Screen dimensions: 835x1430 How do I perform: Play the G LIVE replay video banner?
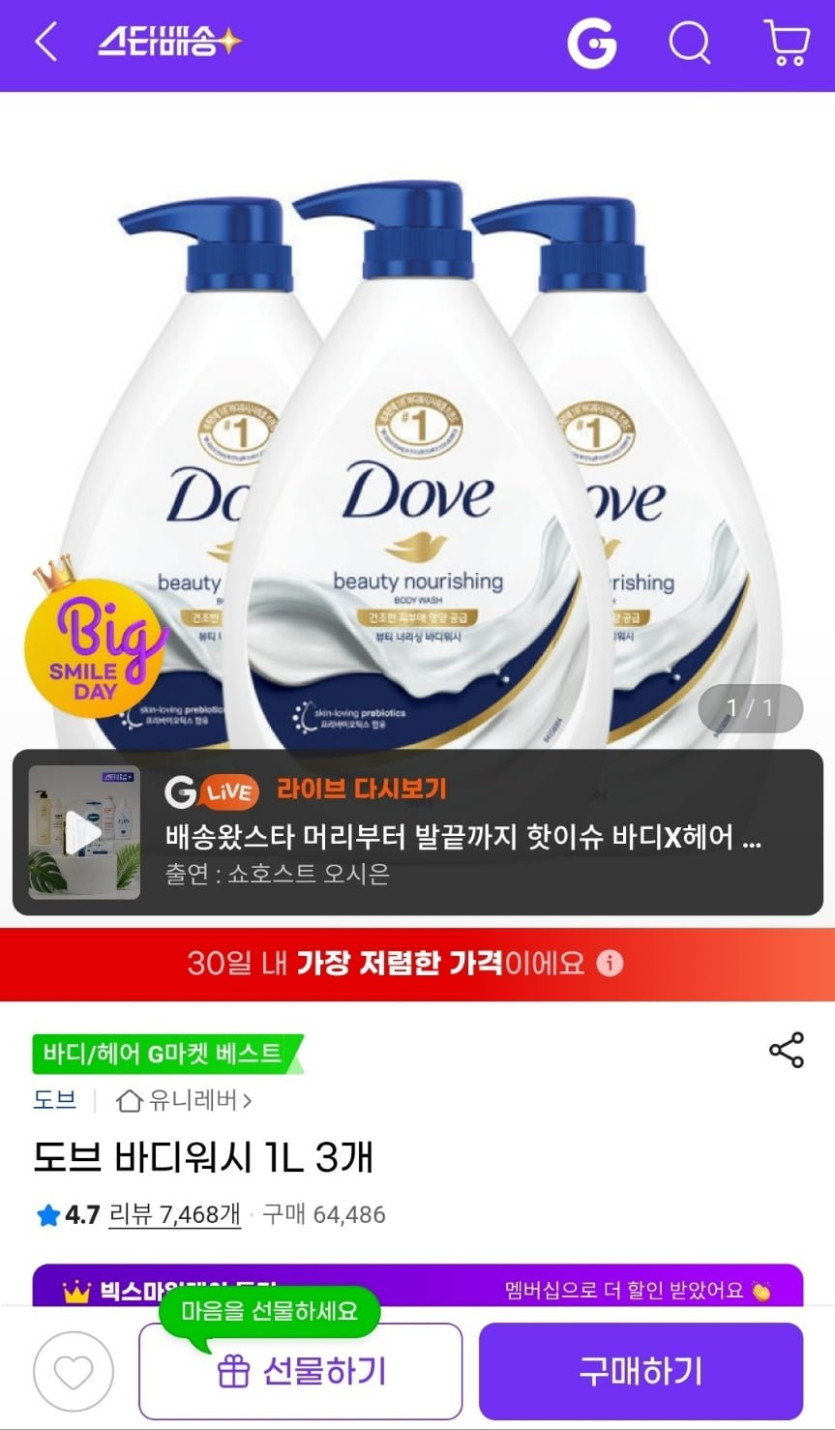[x=417, y=832]
